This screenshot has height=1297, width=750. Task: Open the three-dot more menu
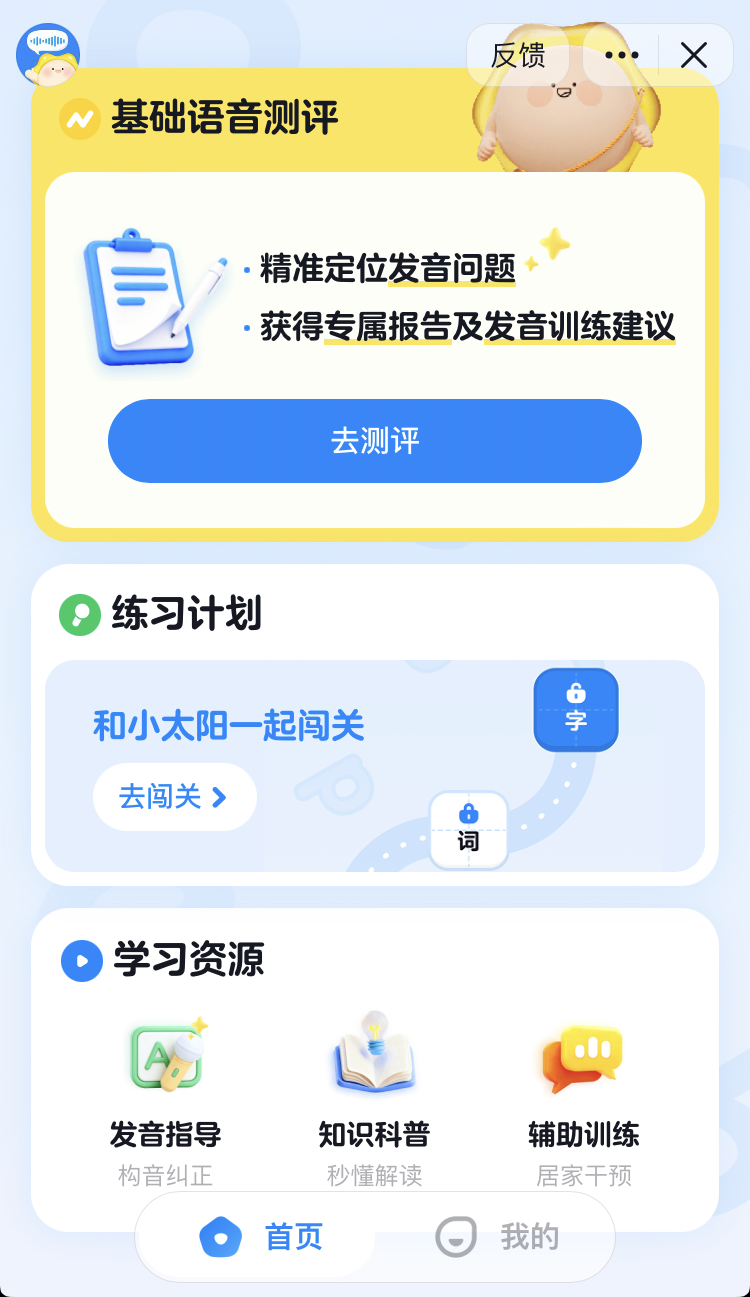coord(621,55)
